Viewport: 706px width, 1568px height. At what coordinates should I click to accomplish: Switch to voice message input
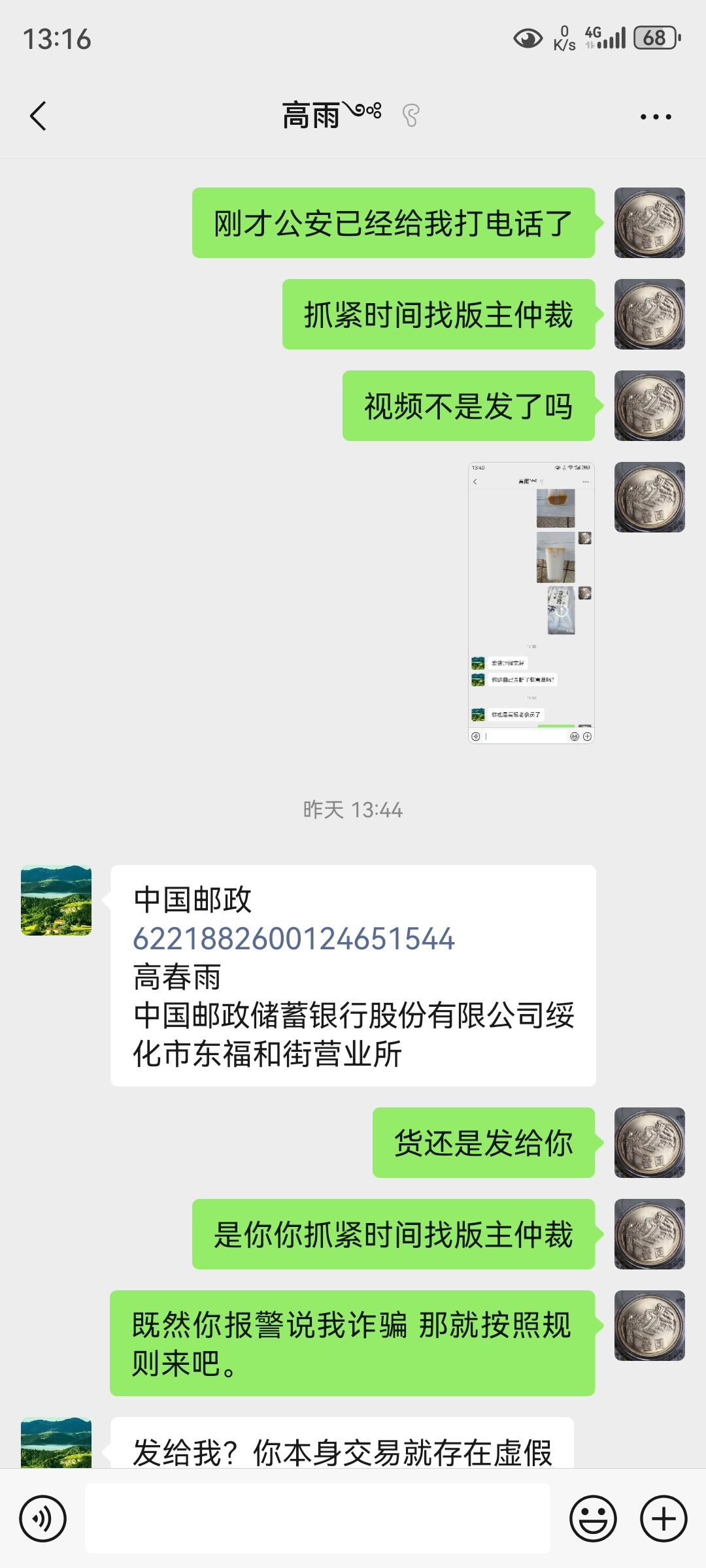(x=42, y=1518)
